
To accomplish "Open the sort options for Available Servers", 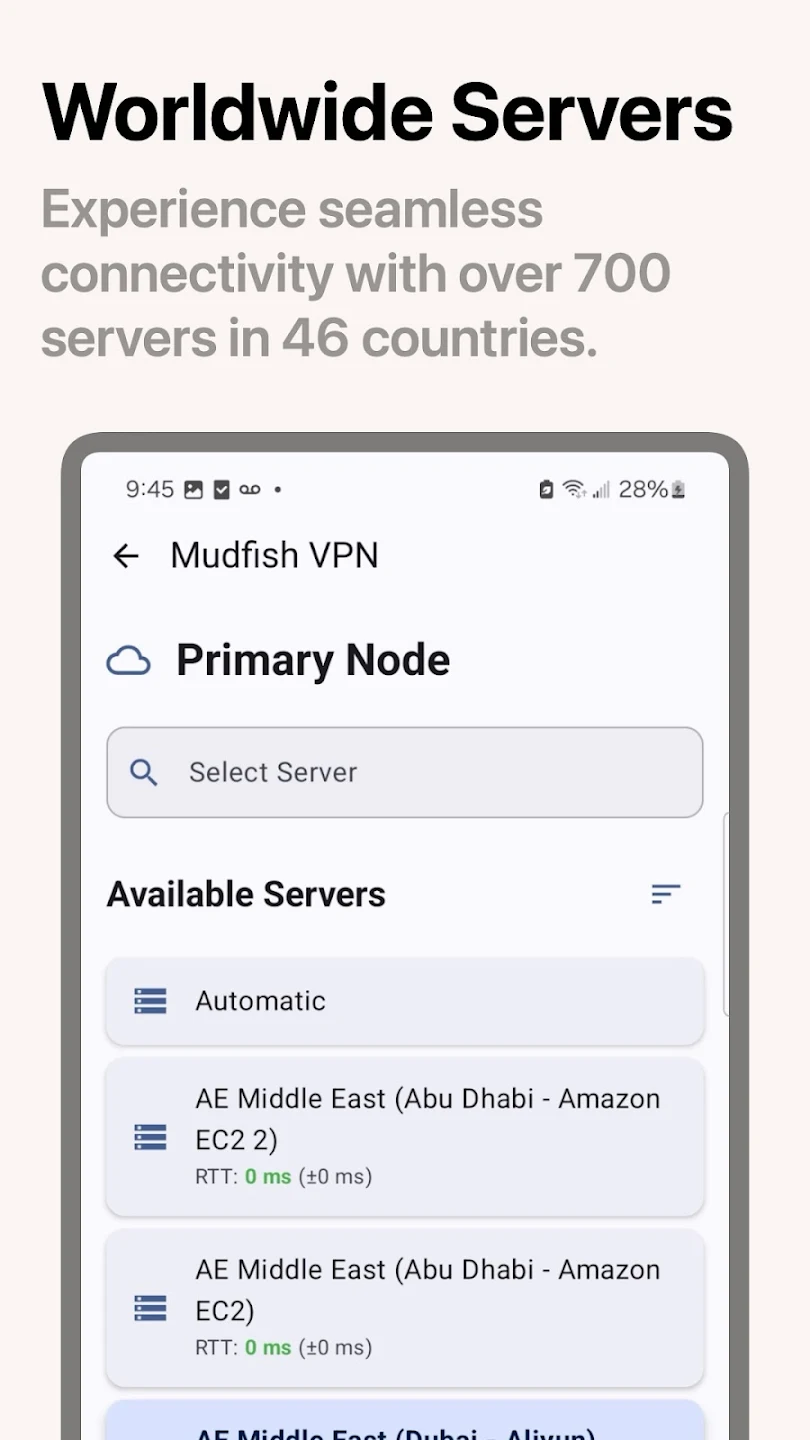I will tap(665, 894).
